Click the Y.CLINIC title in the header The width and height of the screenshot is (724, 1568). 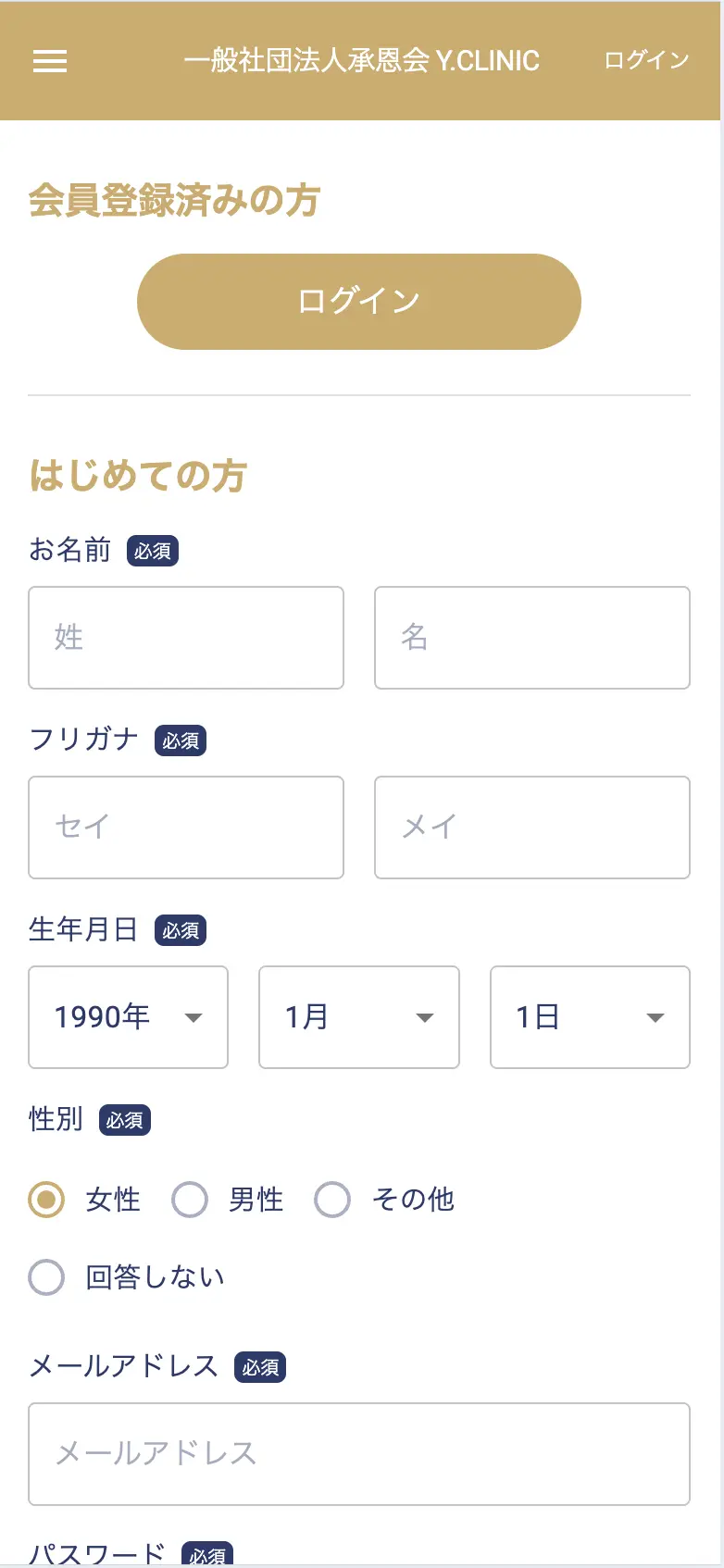362,61
